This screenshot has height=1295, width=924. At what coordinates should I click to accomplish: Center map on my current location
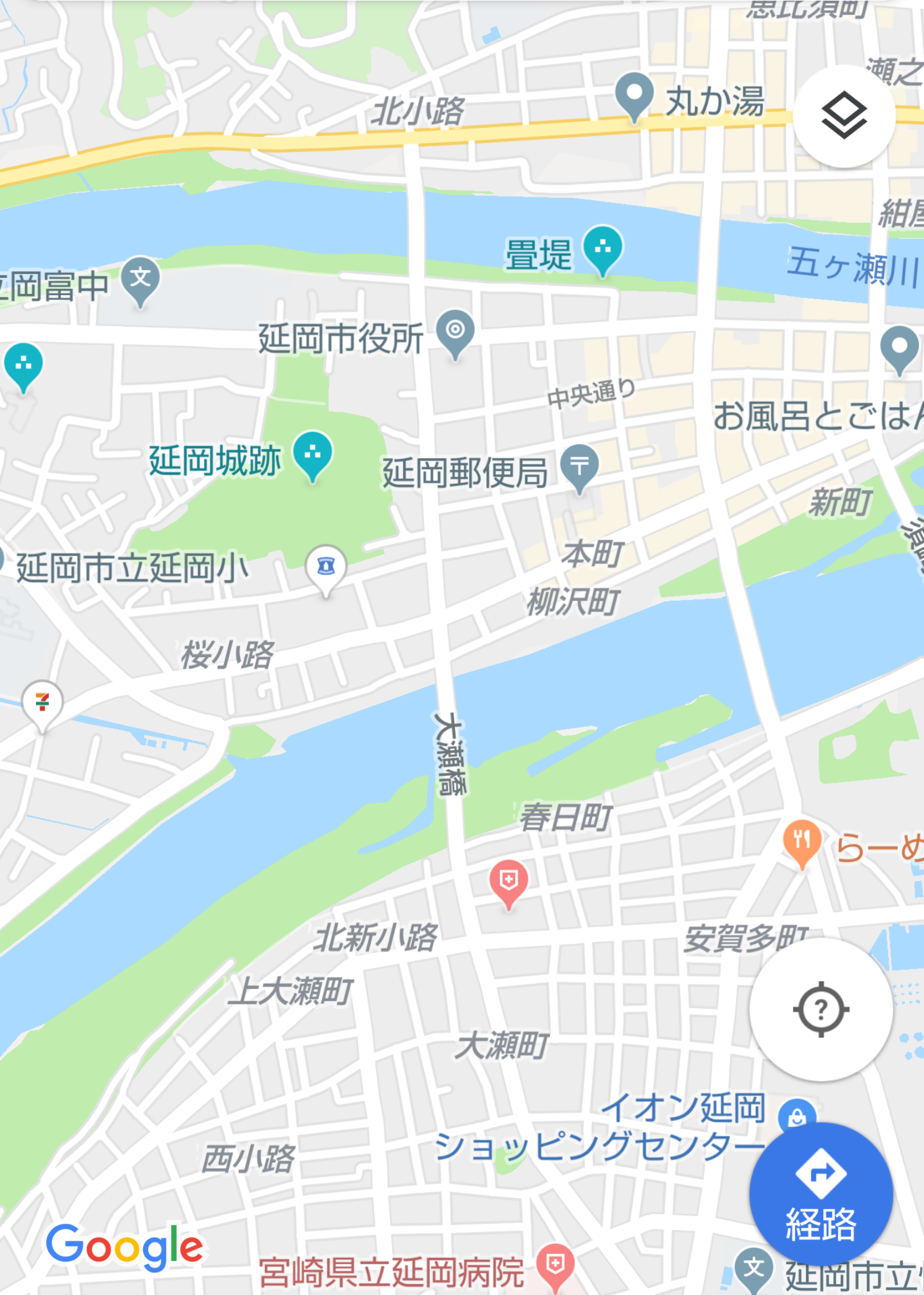(x=820, y=1009)
